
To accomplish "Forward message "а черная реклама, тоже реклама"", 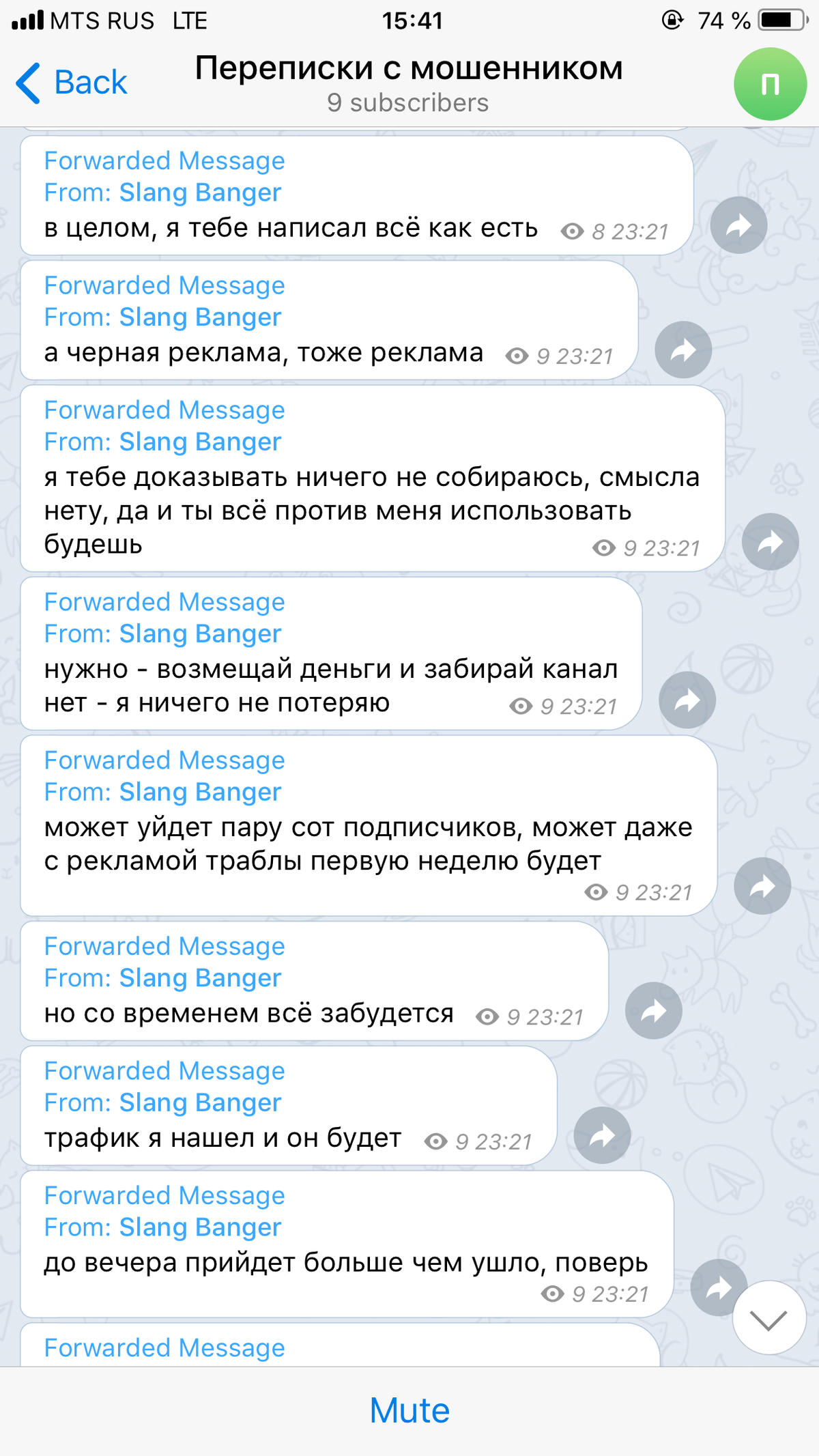I will pos(683,349).
